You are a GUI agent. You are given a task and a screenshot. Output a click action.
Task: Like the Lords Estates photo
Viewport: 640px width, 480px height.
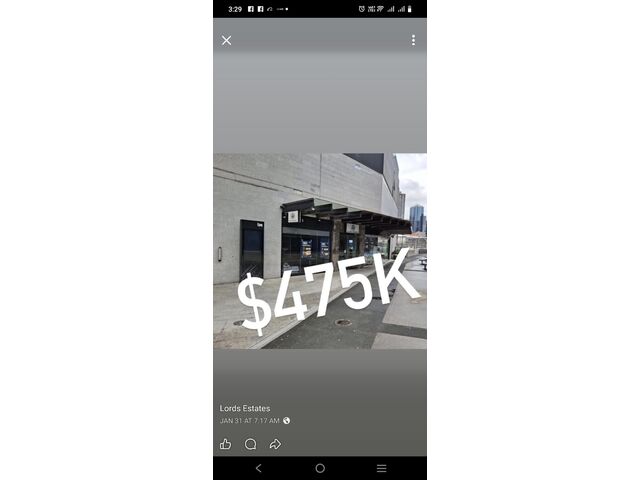pos(225,444)
